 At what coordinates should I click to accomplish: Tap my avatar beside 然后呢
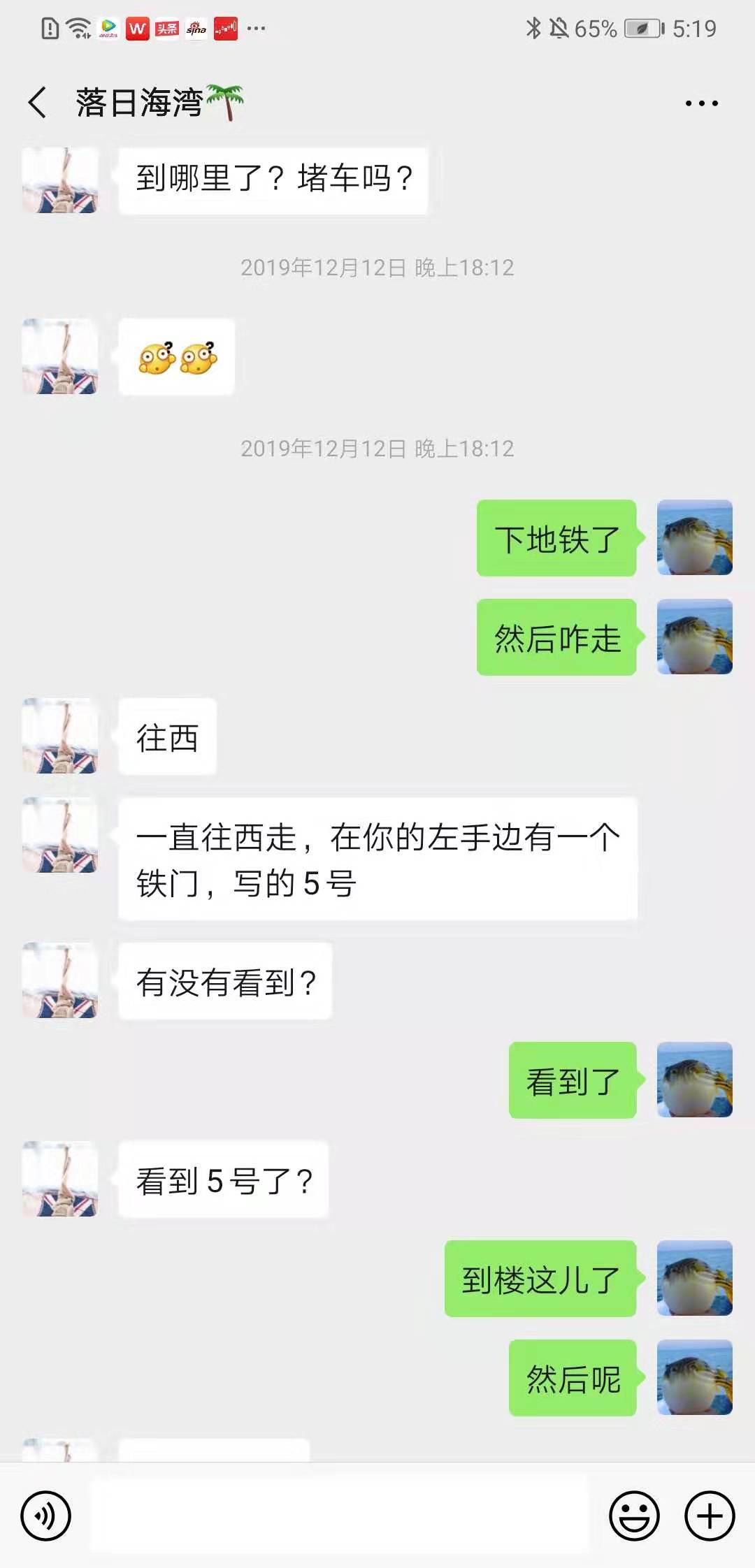[694, 1377]
